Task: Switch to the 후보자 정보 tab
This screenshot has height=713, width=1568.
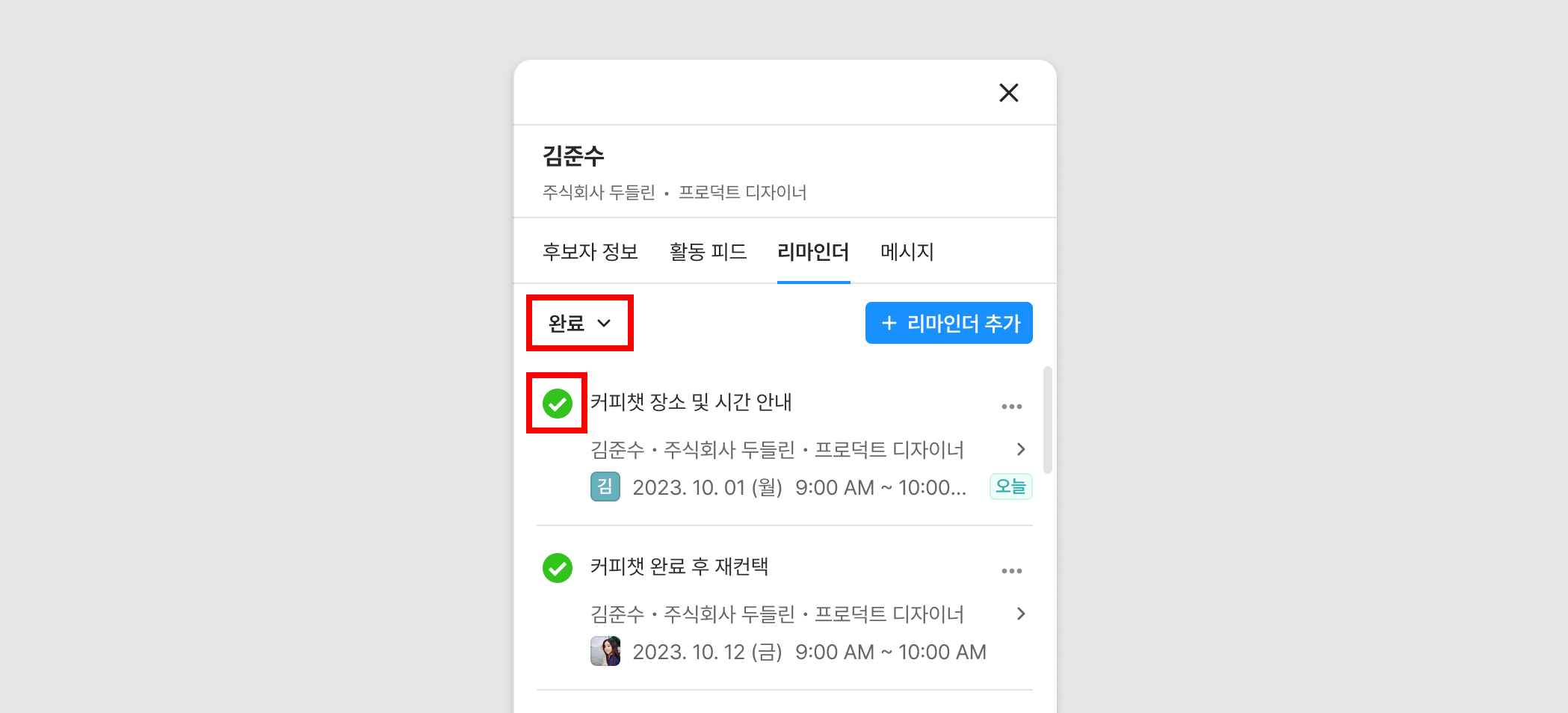Action: click(x=590, y=252)
